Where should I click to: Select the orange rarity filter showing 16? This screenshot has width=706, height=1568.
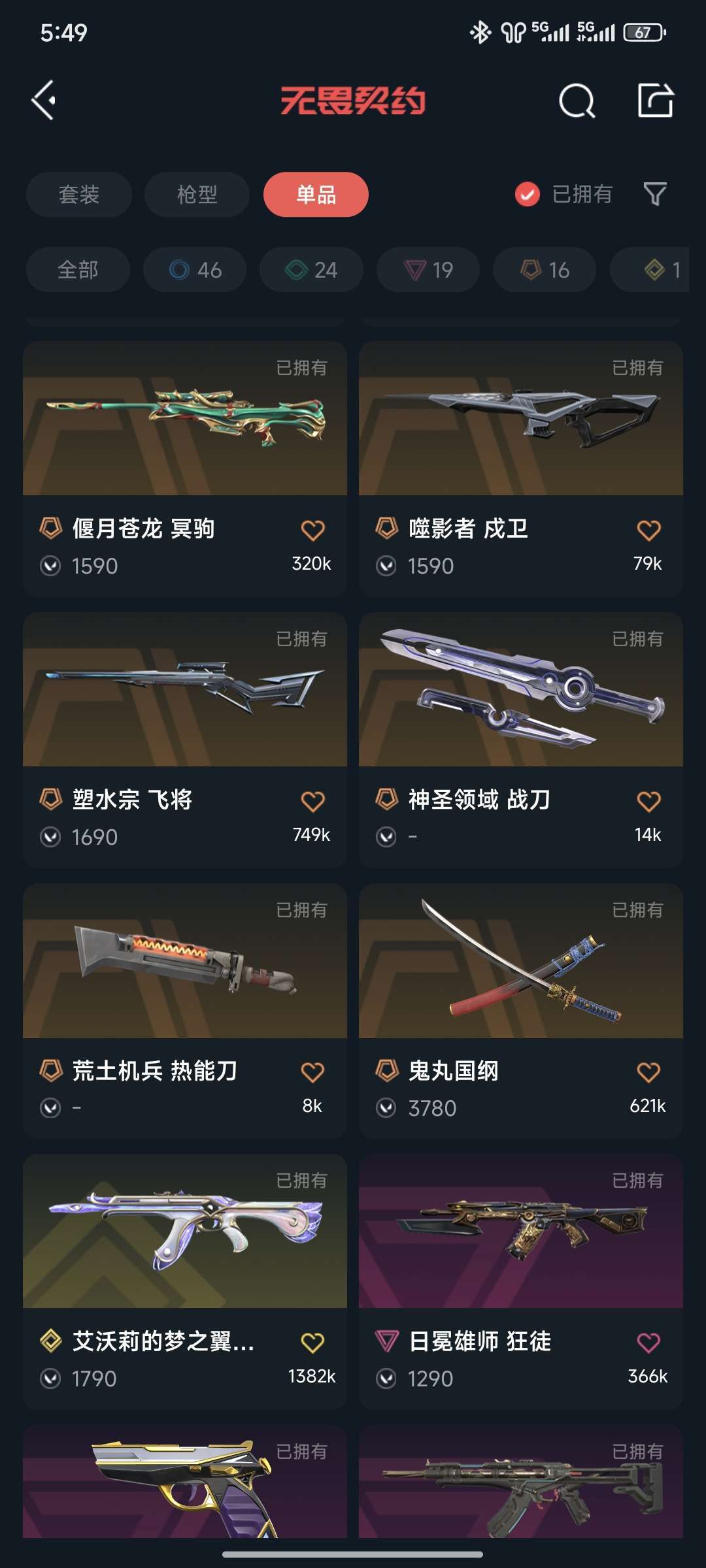(543, 270)
